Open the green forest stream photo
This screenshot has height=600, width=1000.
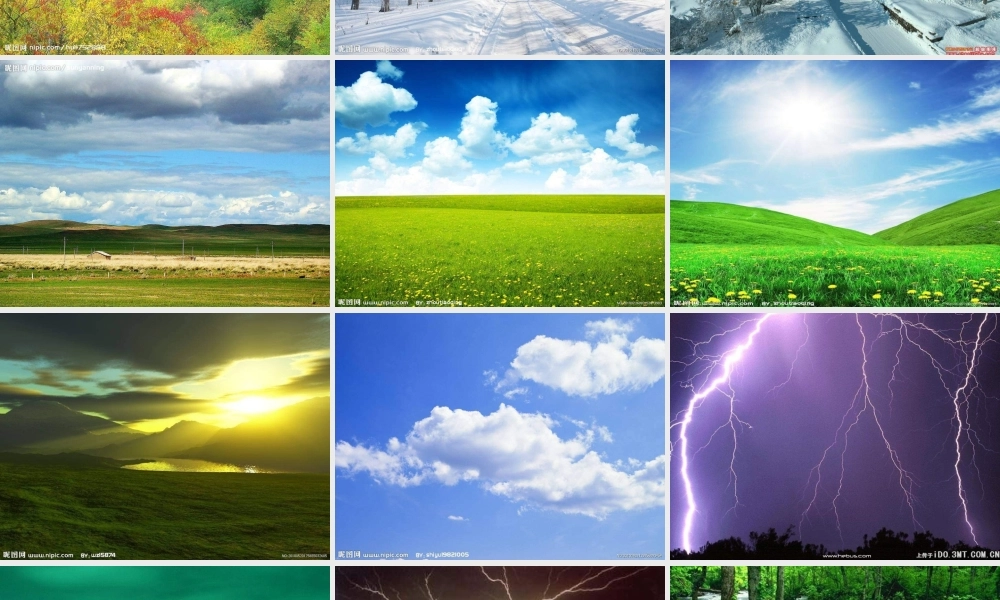tap(834, 584)
